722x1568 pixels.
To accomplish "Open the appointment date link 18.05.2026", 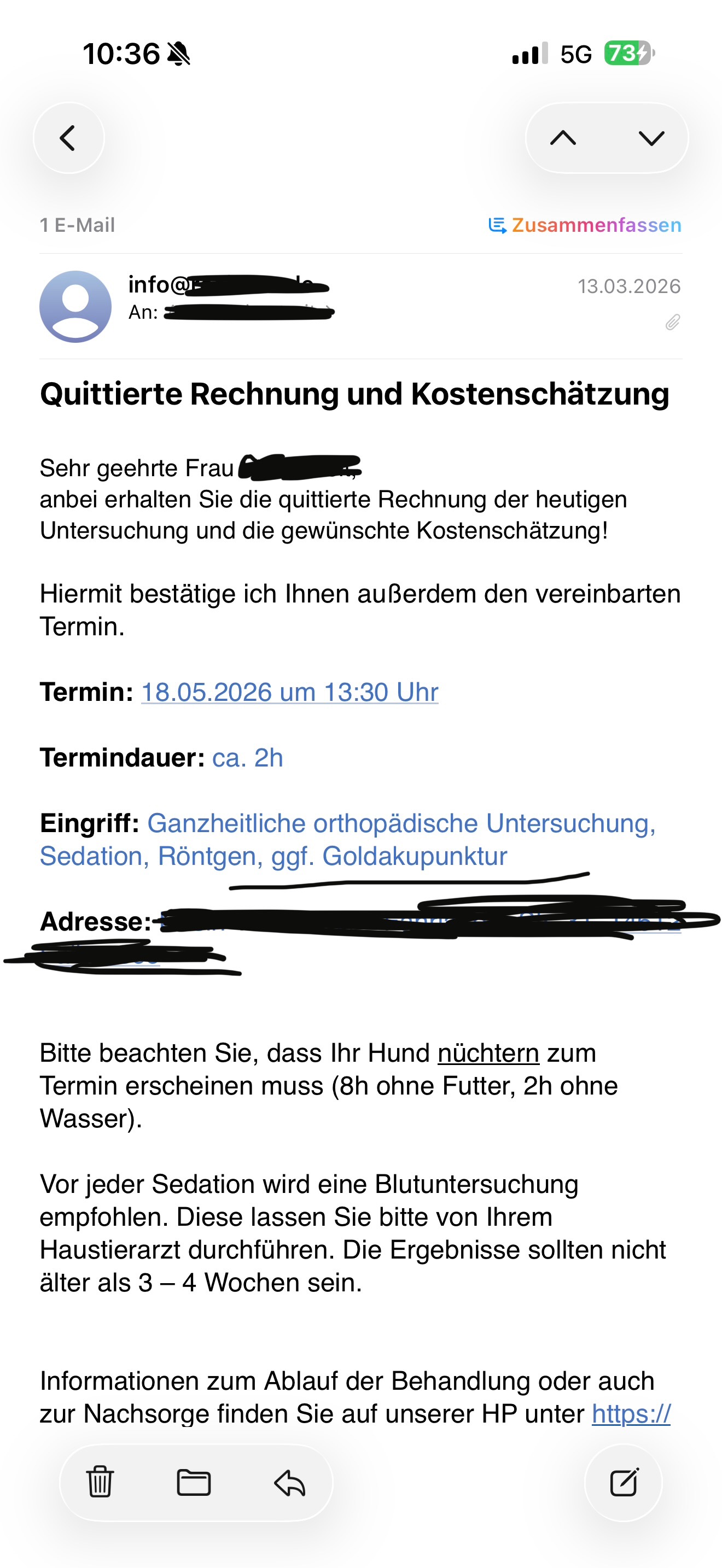I will [289, 692].
